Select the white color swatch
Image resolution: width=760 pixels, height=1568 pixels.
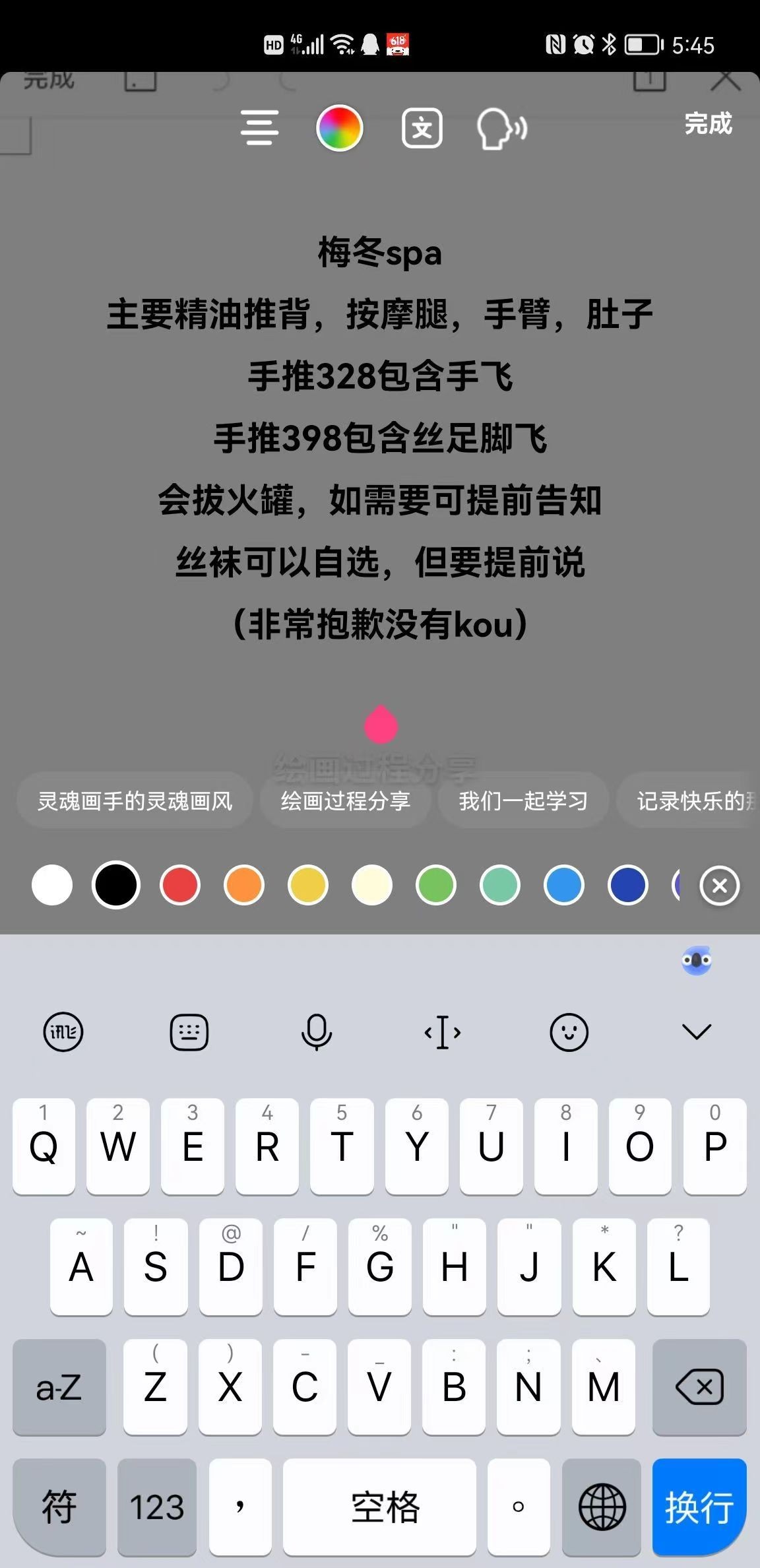tap(52, 885)
